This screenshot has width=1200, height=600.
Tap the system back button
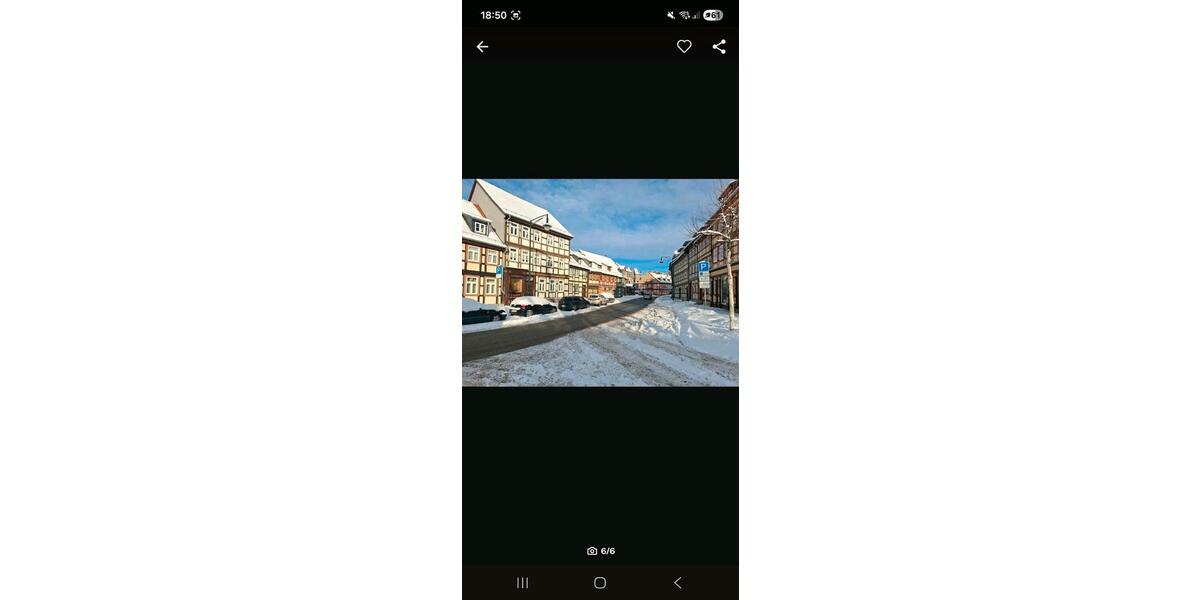[x=677, y=583]
